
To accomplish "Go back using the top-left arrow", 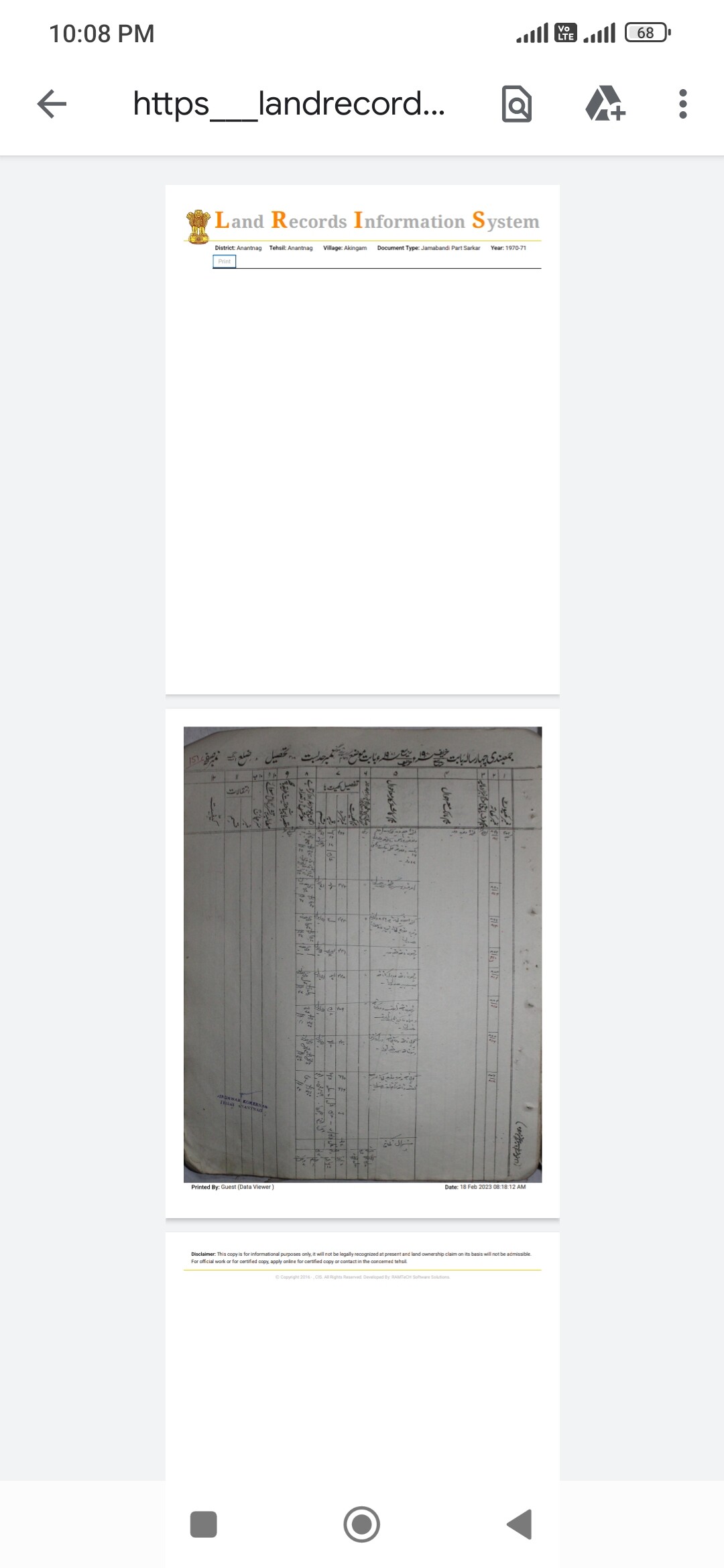I will [x=52, y=104].
